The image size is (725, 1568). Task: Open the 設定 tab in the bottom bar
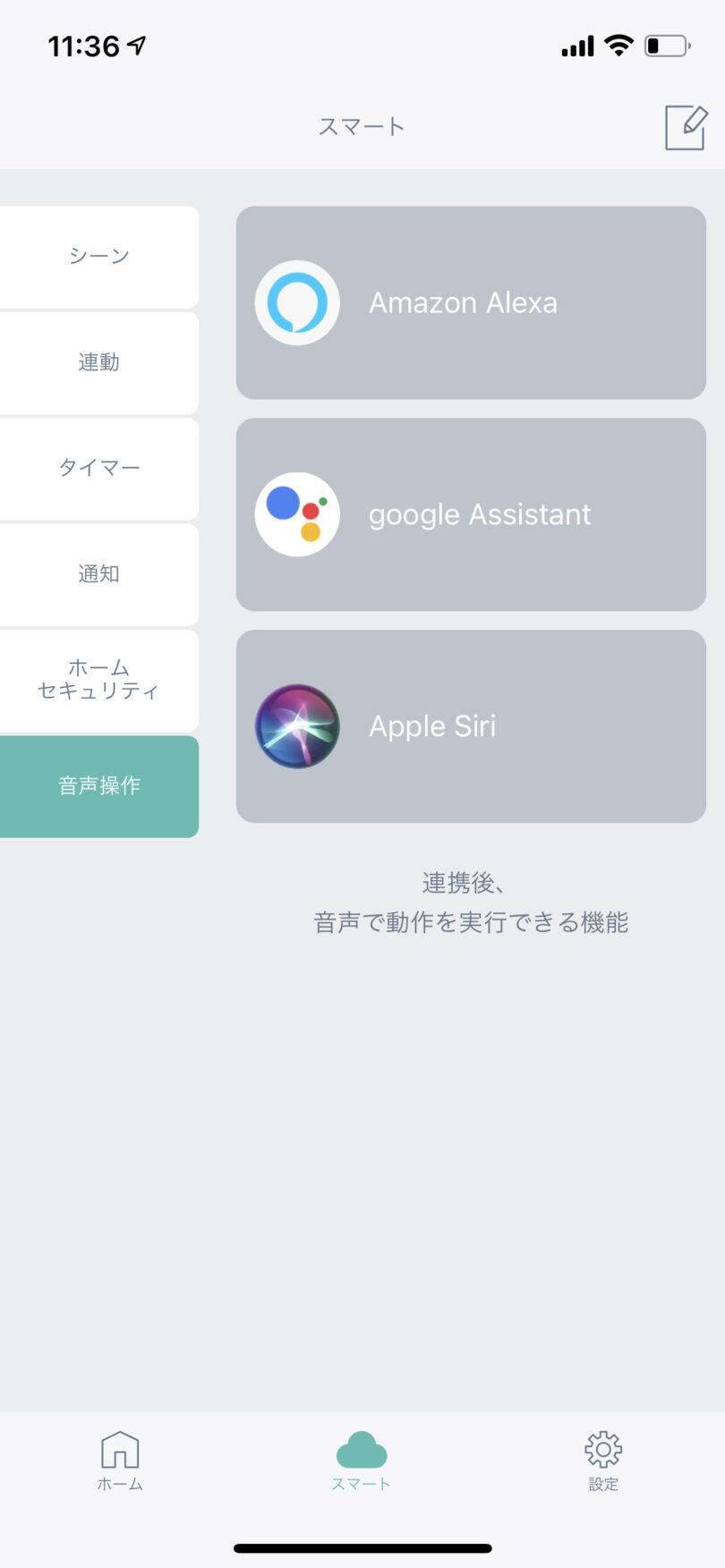click(603, 1461)
